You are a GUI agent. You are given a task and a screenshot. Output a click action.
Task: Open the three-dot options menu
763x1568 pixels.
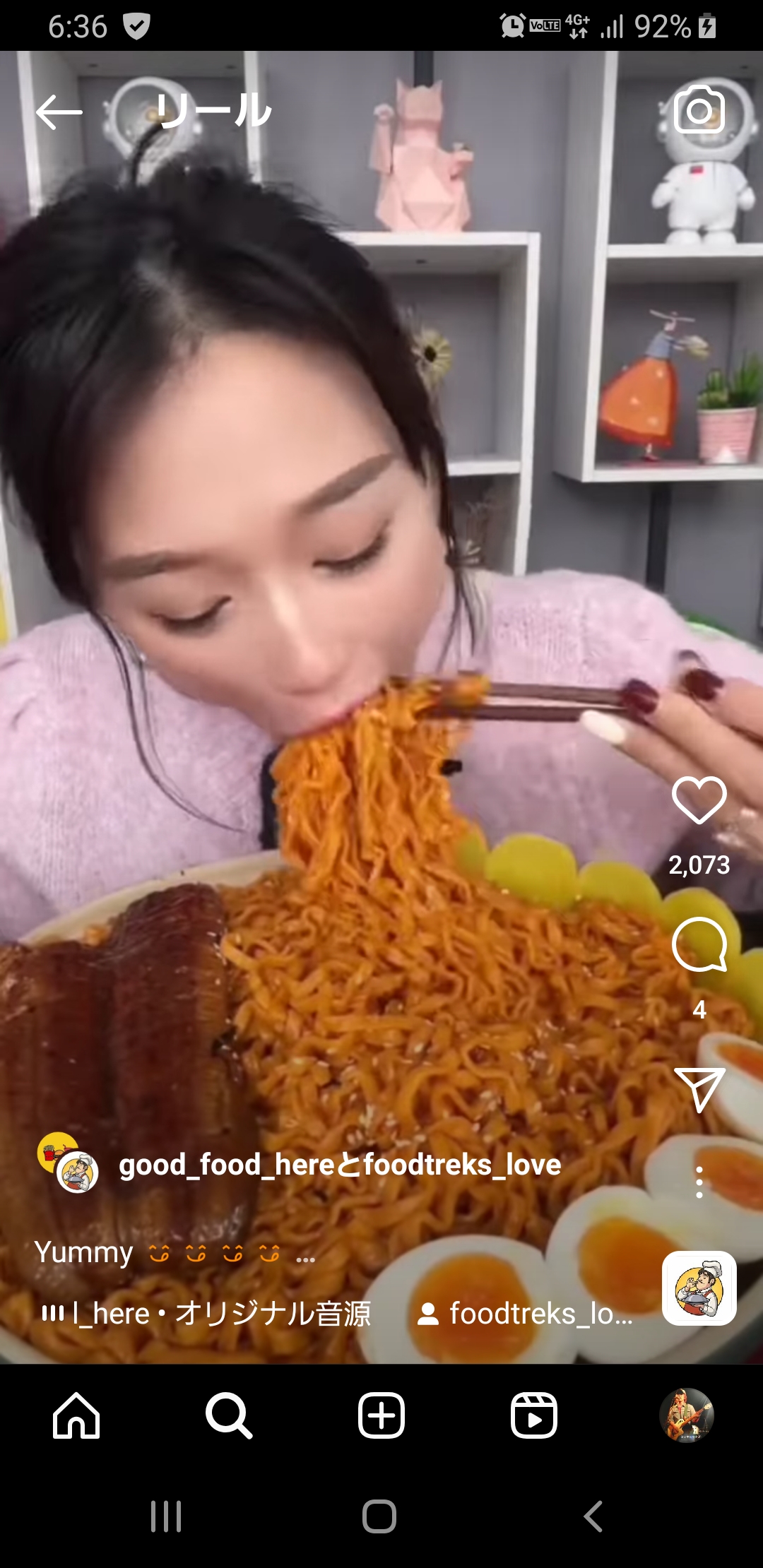699,1182
